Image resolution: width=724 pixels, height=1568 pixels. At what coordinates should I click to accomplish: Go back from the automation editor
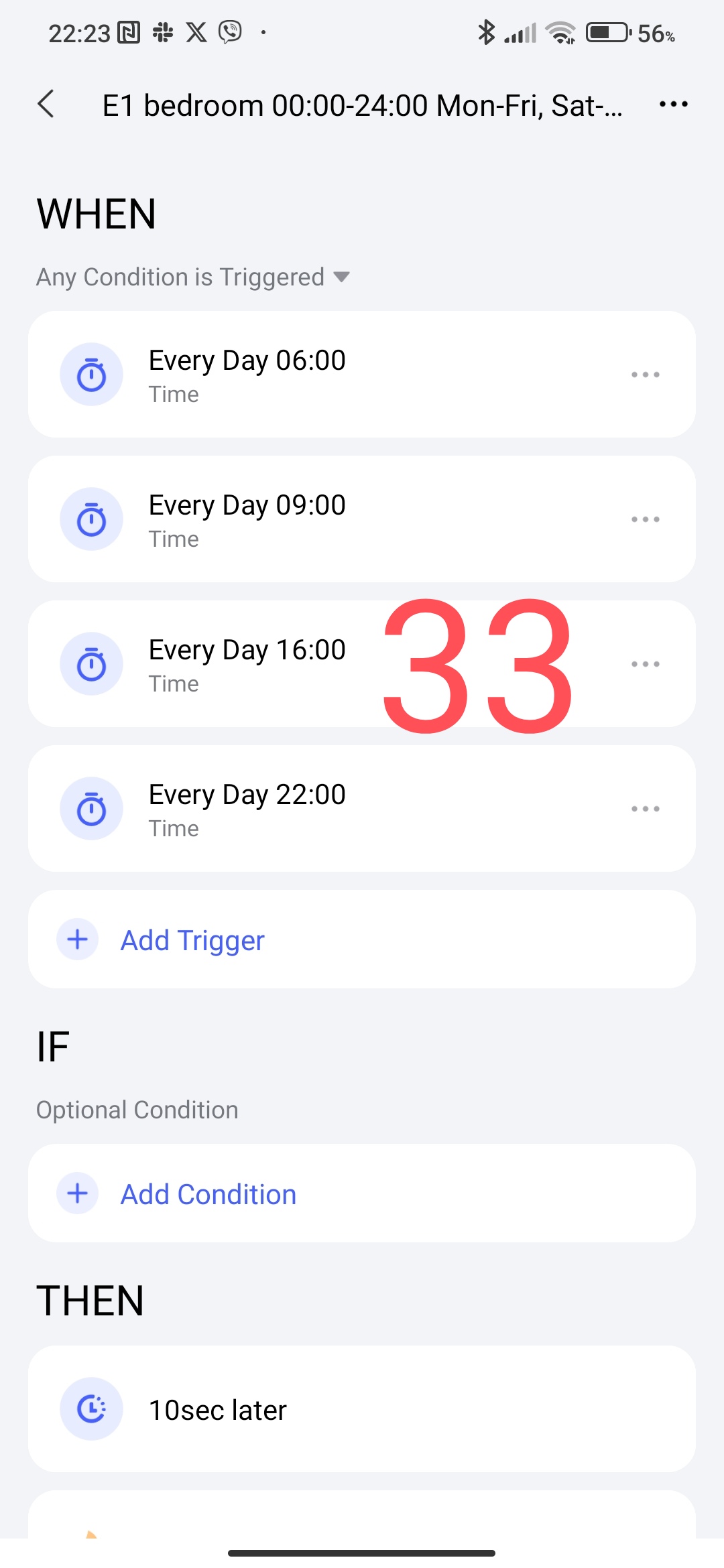(46, 105)
